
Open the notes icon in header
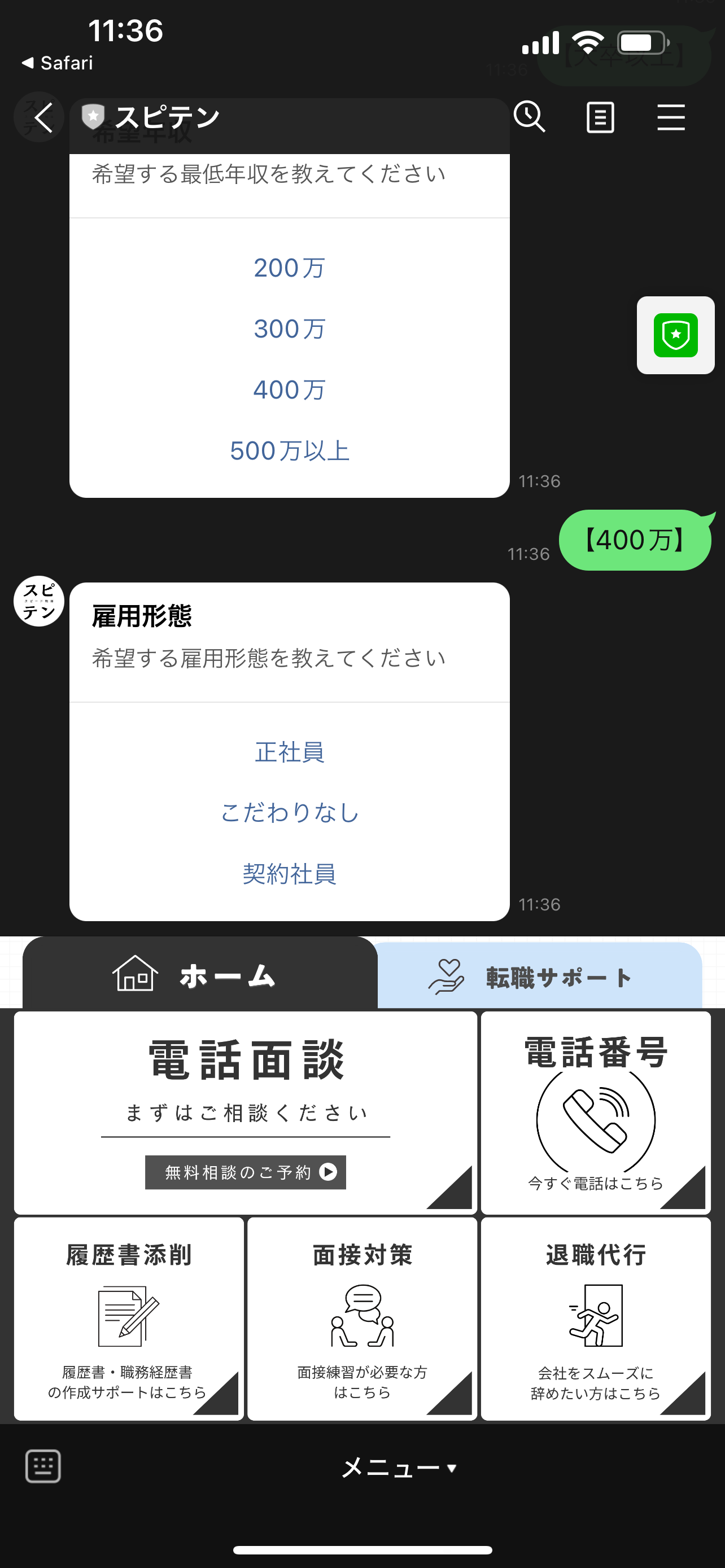(600, 117)
